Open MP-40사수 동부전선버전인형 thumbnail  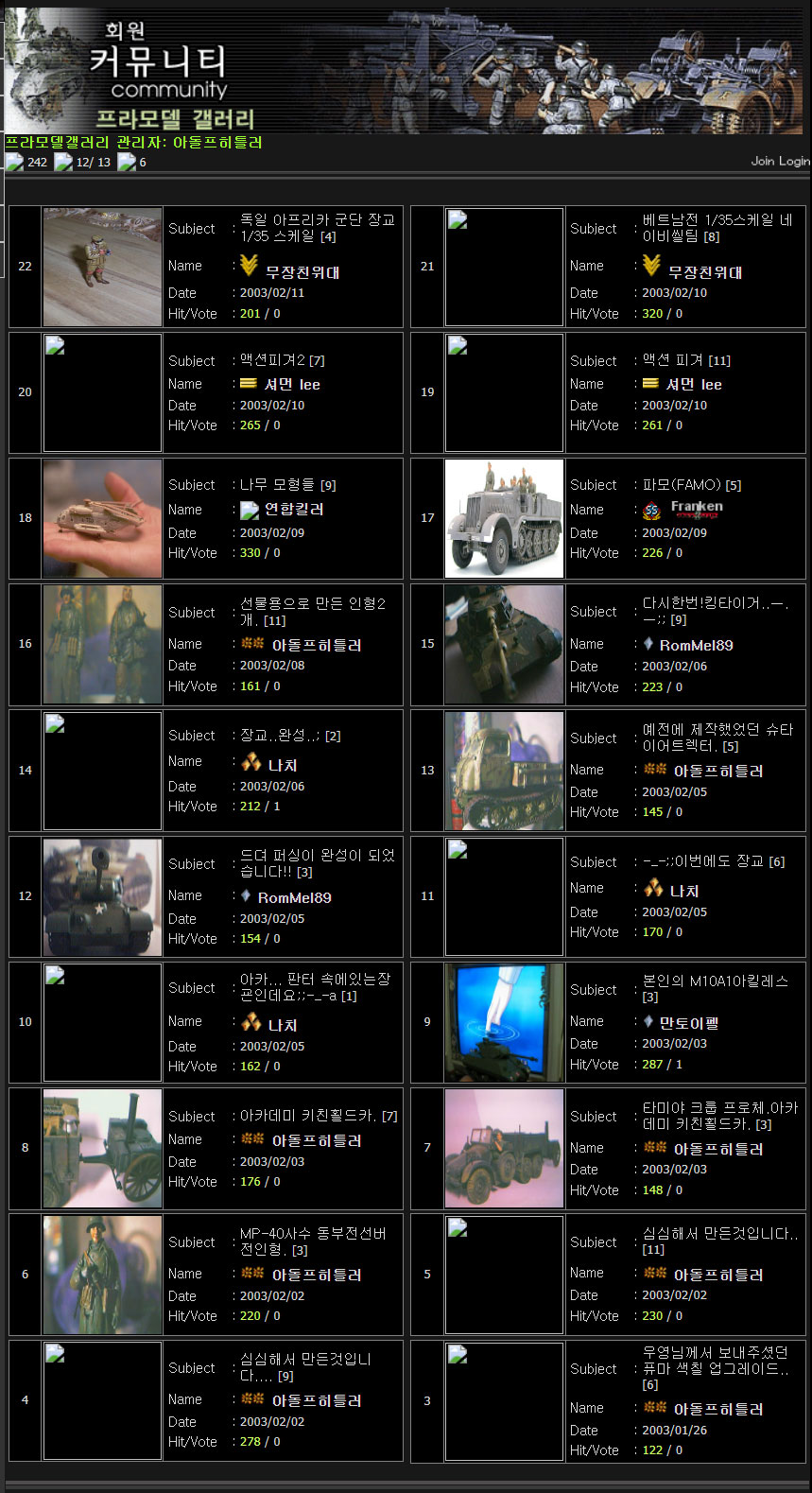tap(102, 1274)
